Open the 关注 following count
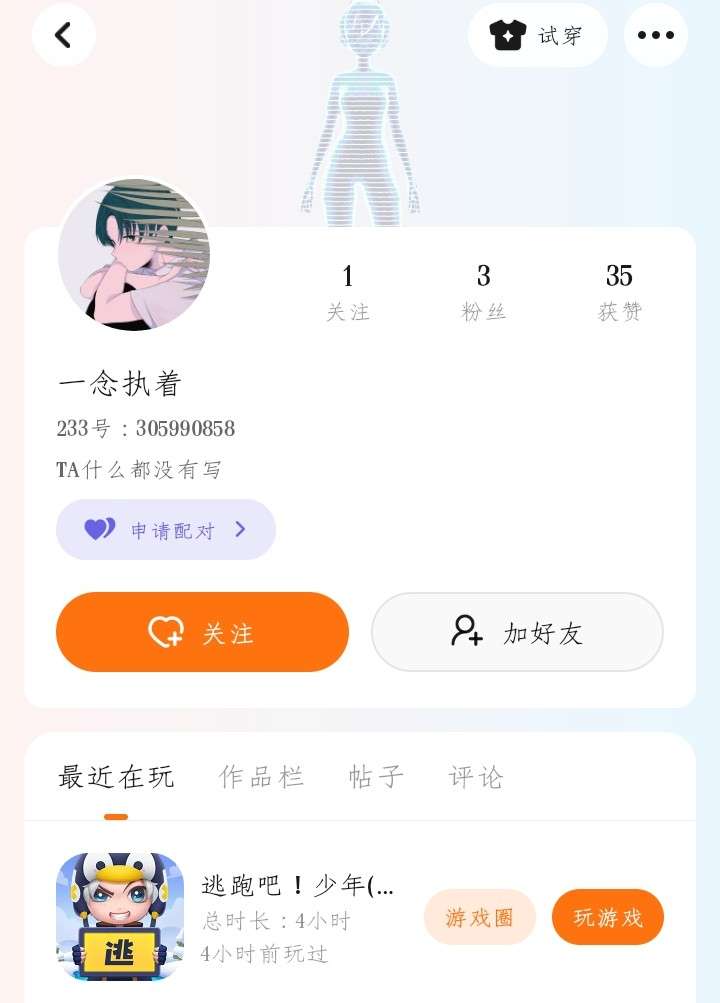Image resolution: width=720 pixels, height=1003 pixels. tap(348, 291)
